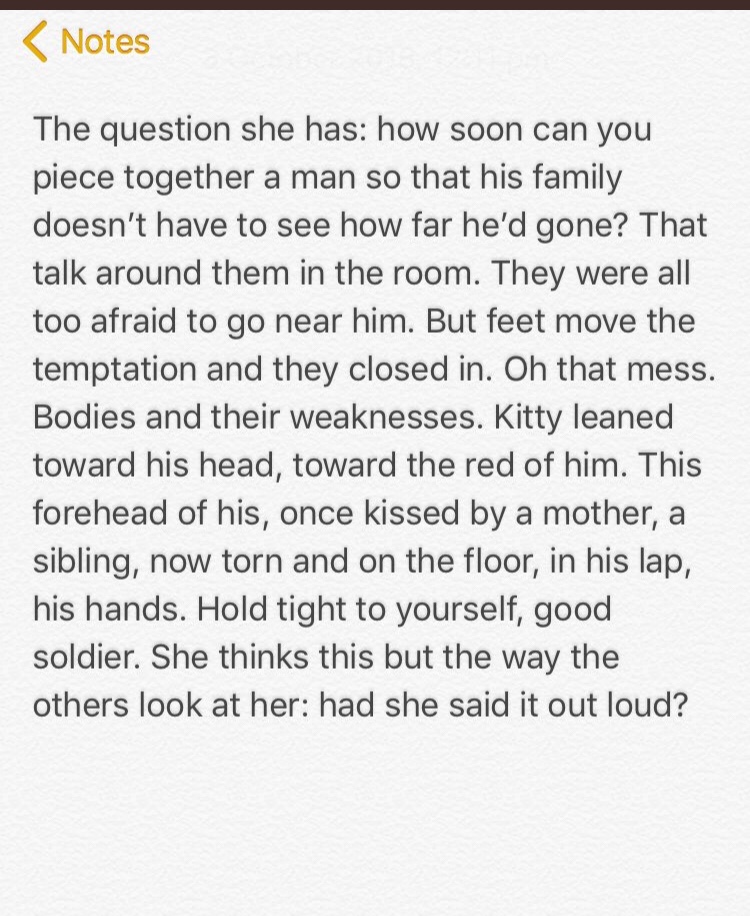Go back to the Notes list
The width and height of the screenshot is (750, 916).
click(86, 42)
